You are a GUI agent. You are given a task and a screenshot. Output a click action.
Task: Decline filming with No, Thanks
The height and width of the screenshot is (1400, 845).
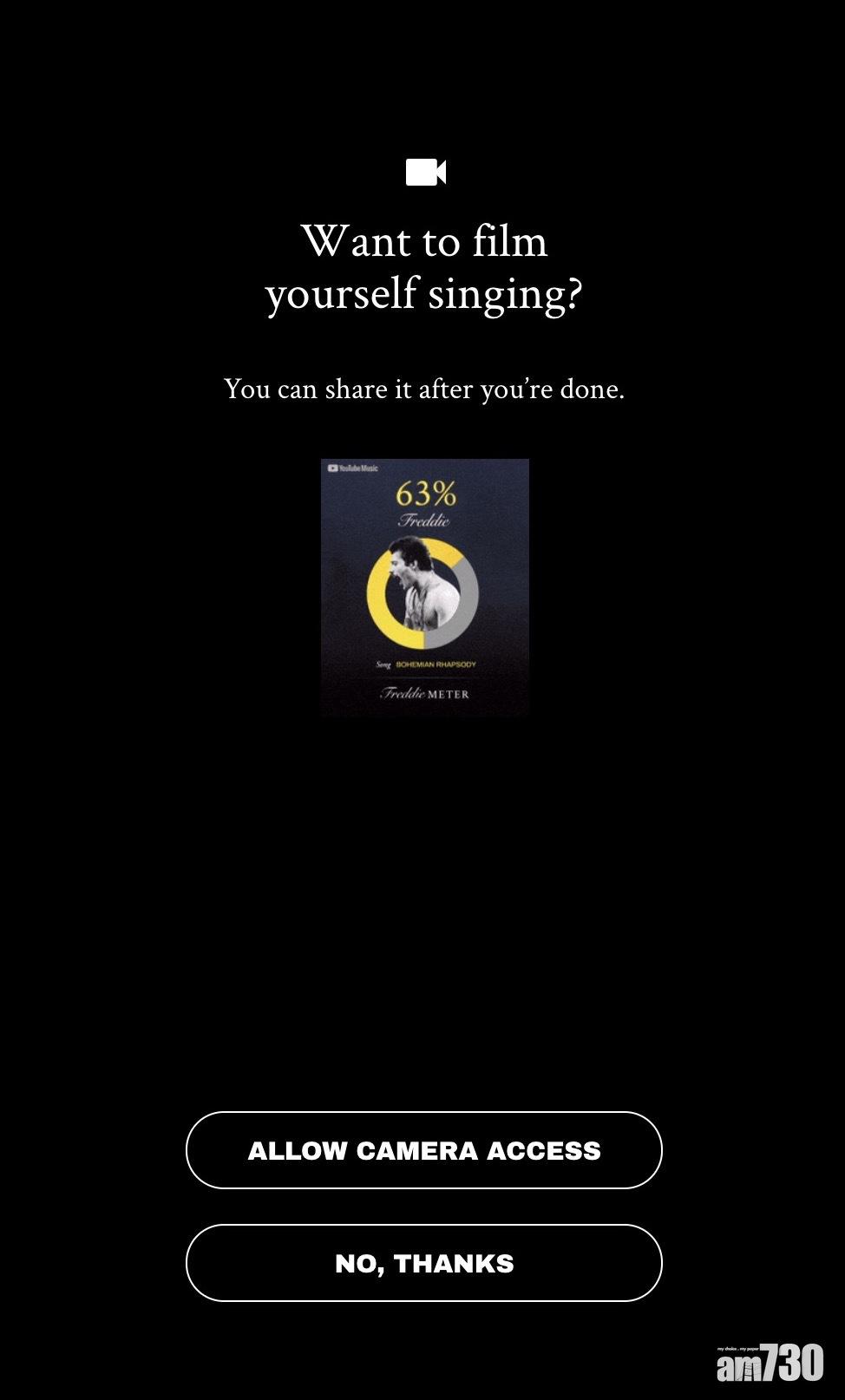pos(423,1263)
